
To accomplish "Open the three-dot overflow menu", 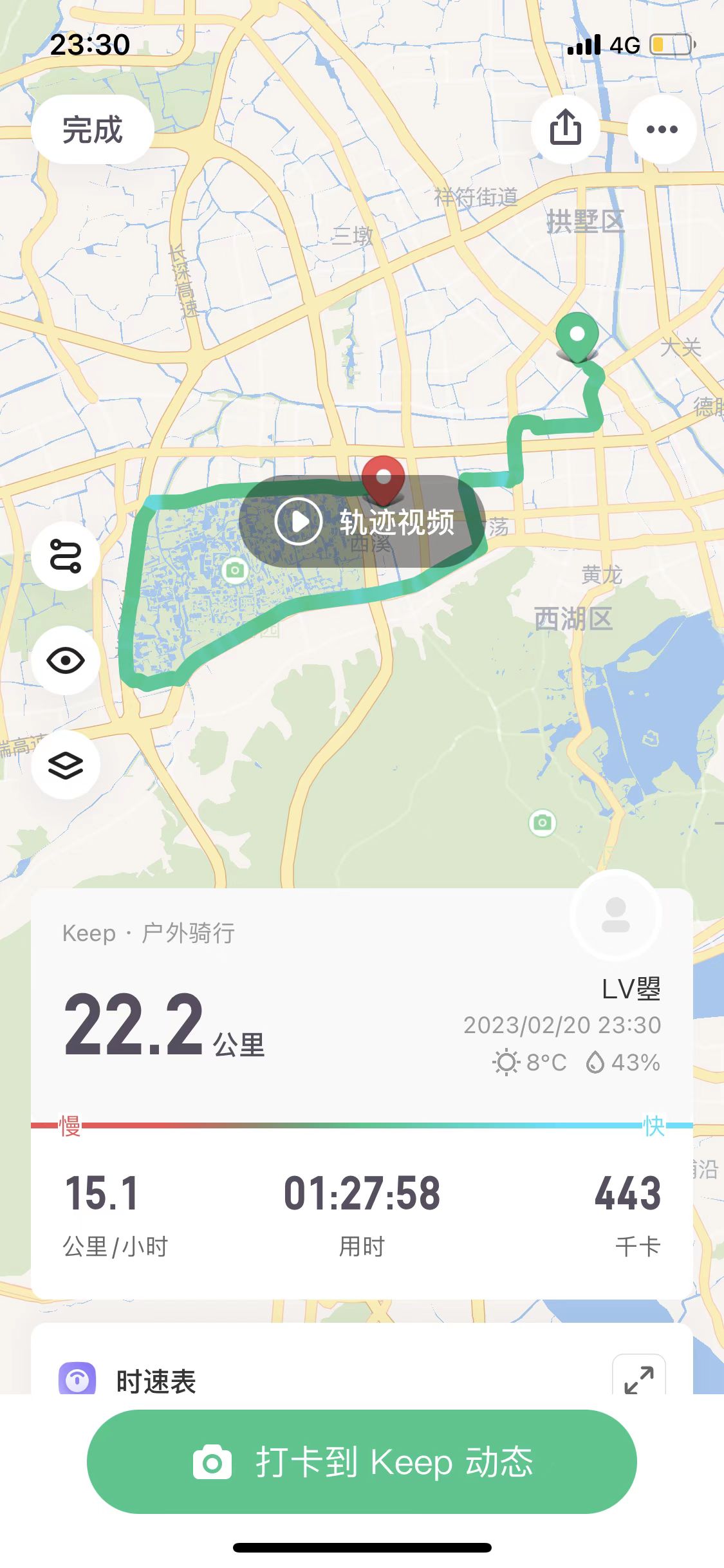I will pyautogui.click(x=662, y=129).
